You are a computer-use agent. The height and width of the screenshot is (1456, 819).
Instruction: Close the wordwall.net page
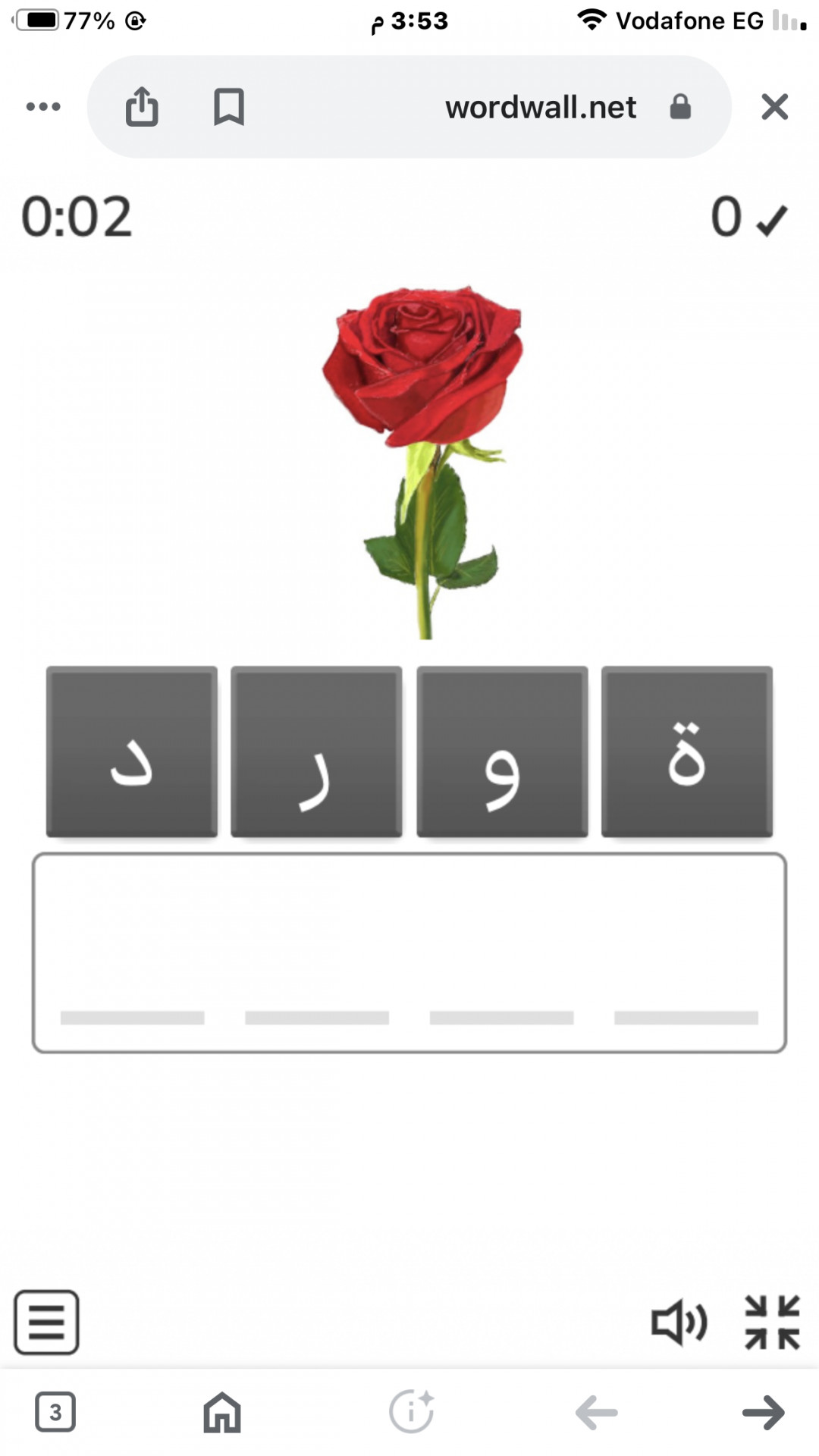coord(774,107)
